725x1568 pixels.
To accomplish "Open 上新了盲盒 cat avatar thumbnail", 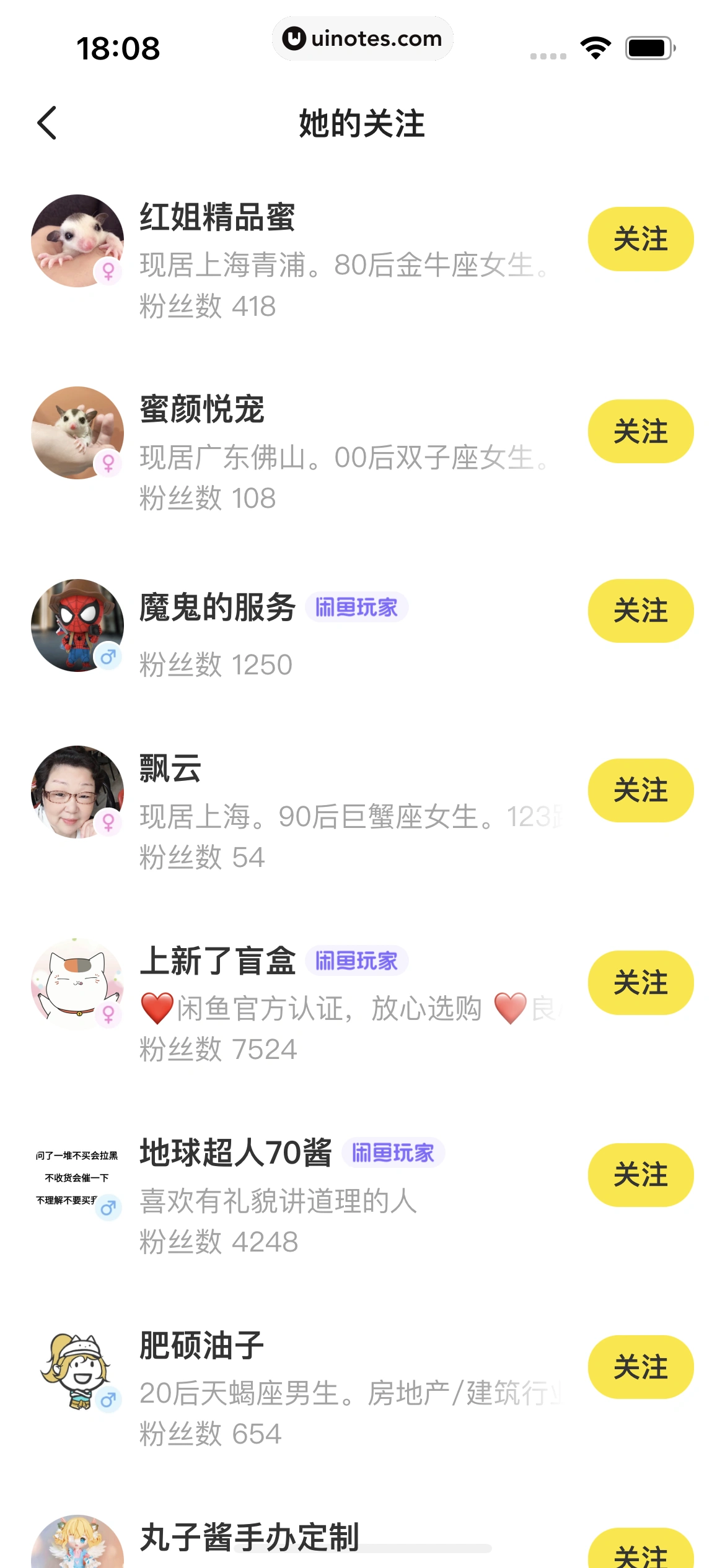I will 77,985.
